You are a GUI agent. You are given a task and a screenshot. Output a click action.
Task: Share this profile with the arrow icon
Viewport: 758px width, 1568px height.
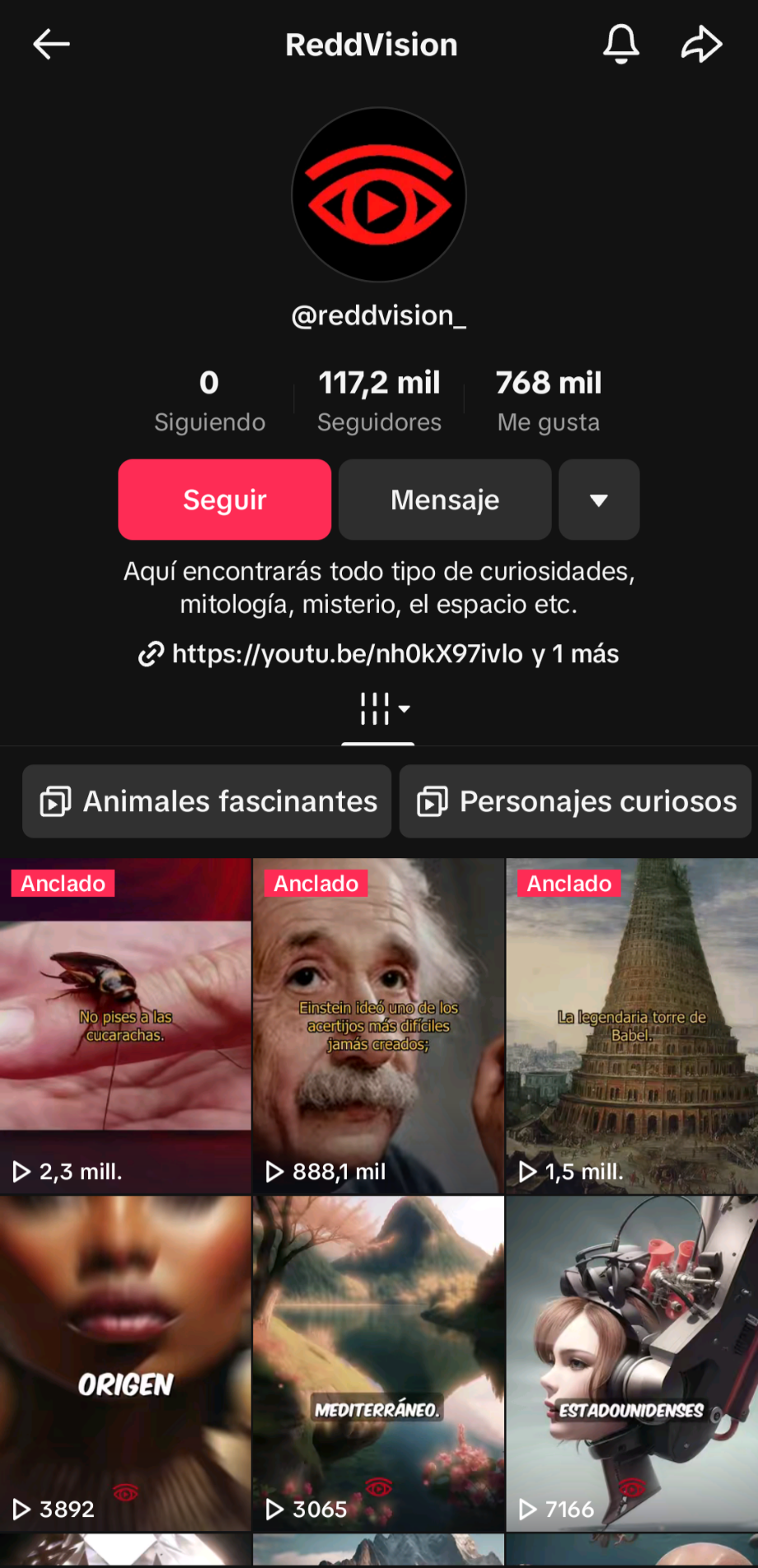pos(701,44)
